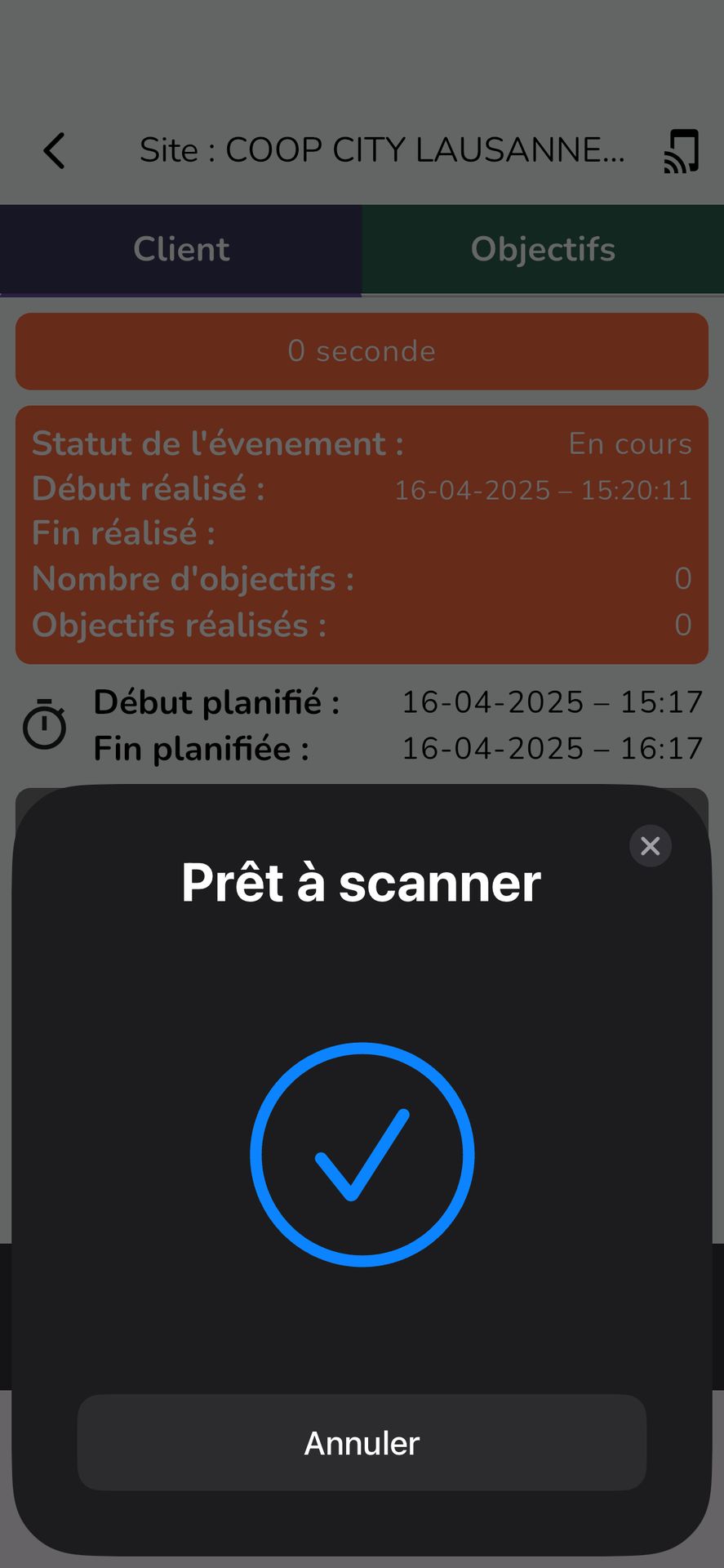The width and height of the screenshot is (724, 1568).
Task: Go back with the arrow icon
Action: click(x=54, y=151)
